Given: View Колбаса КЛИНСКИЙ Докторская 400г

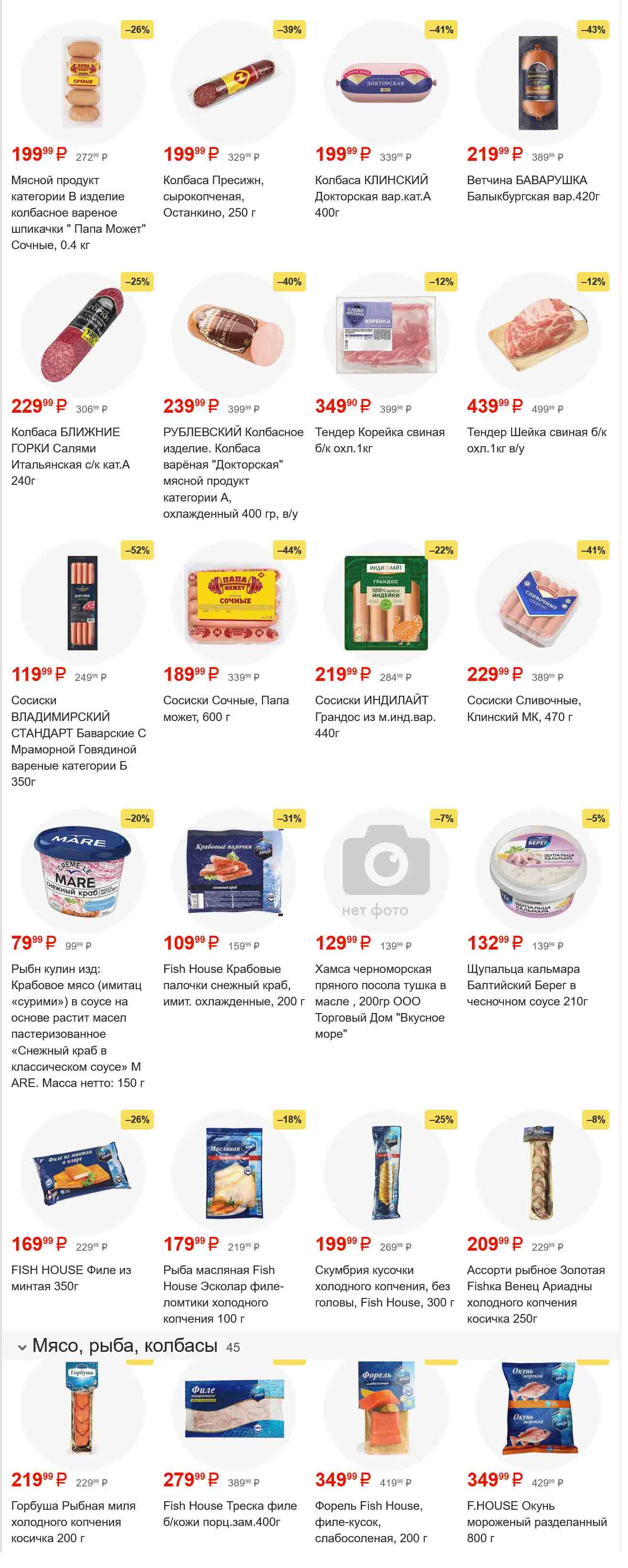Looking at the screenshot, I should click(x=386, y=82).
